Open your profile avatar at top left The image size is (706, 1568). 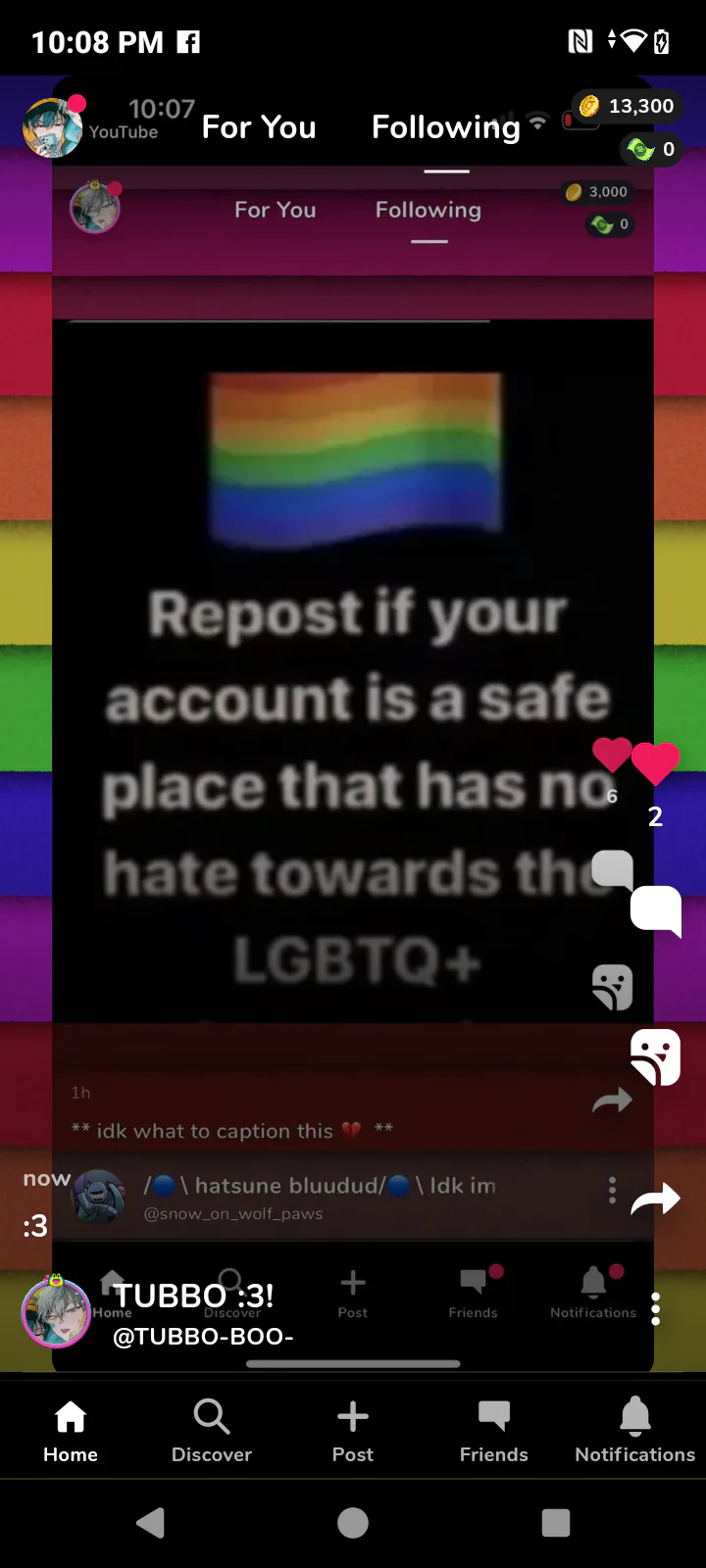[x=53, y=127]
